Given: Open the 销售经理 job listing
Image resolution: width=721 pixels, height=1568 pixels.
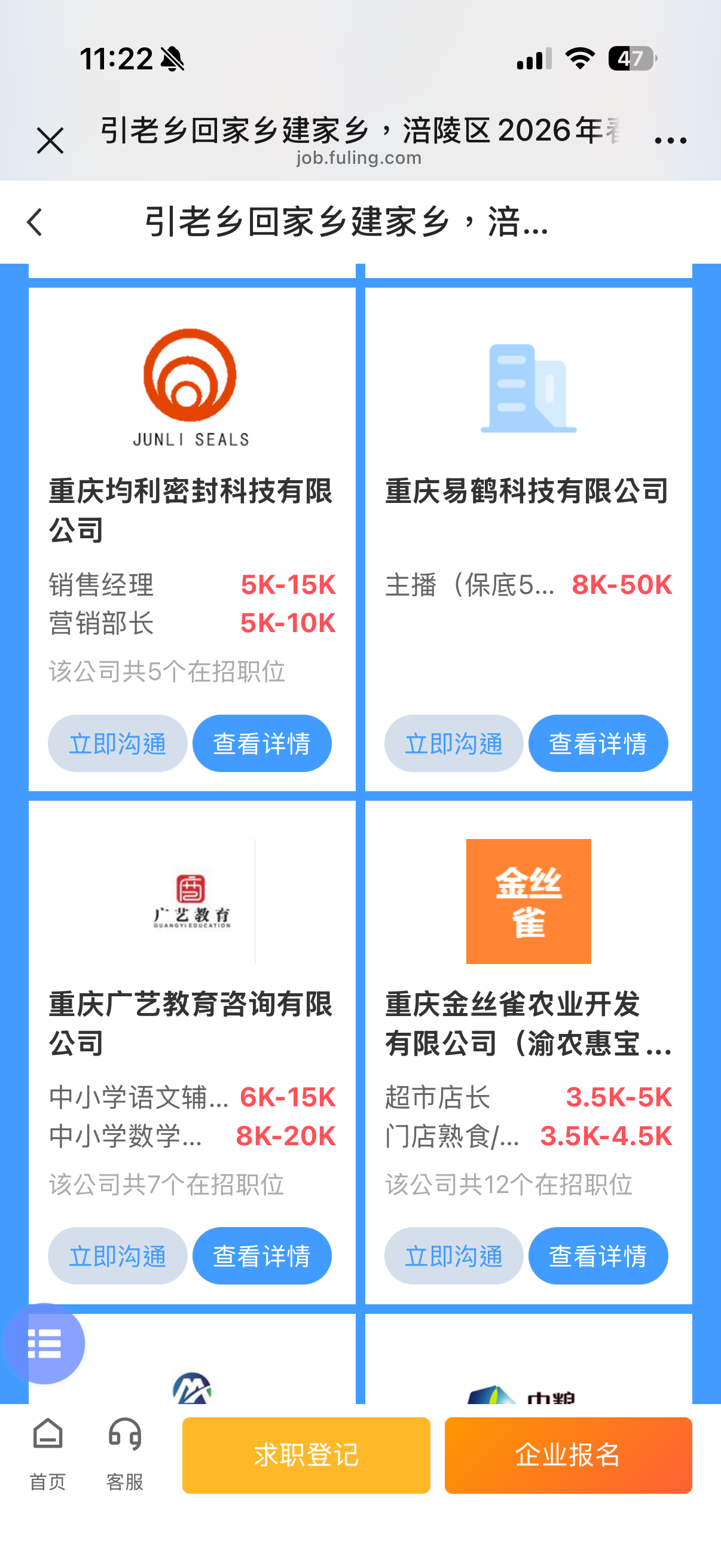Looking at the screenshot, I should point(102,585).
